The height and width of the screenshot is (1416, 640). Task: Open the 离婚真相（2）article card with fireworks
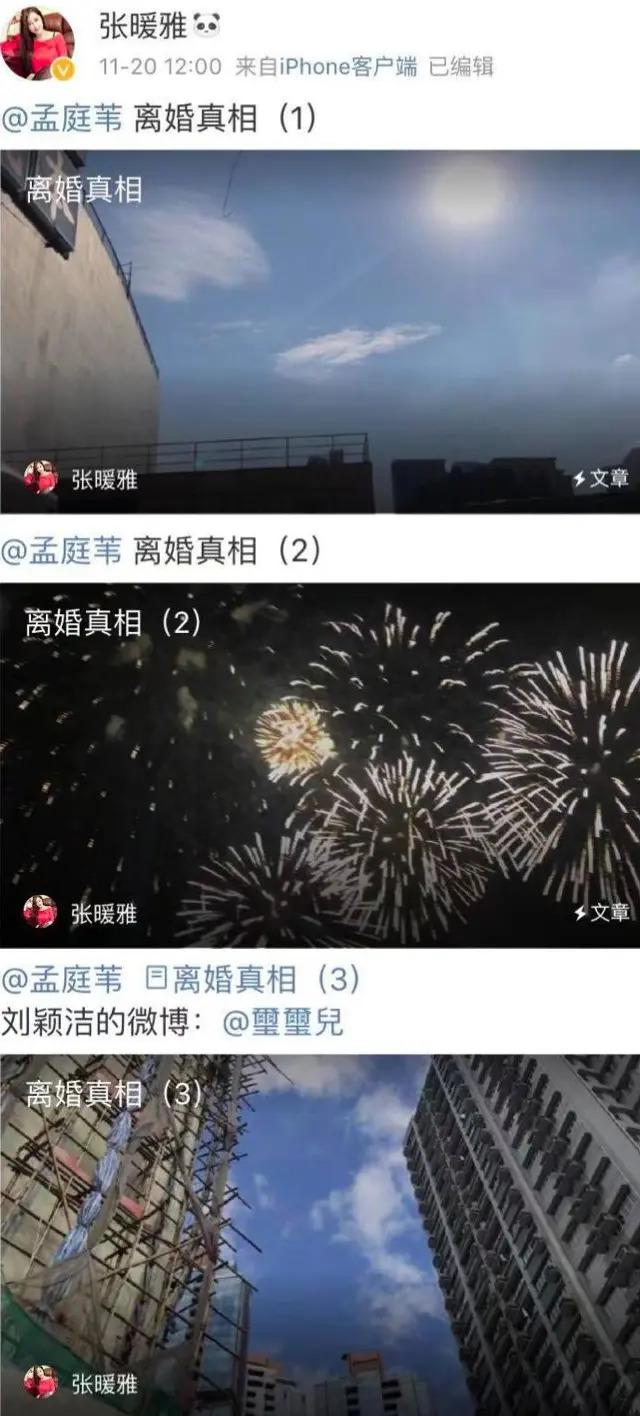[x=320, y=765]
